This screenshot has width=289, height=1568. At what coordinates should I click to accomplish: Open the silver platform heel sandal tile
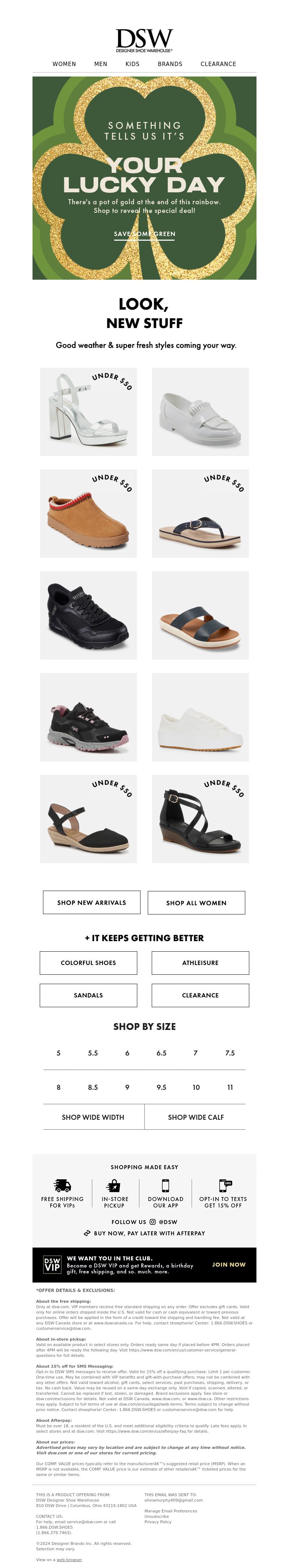point(89,411)
